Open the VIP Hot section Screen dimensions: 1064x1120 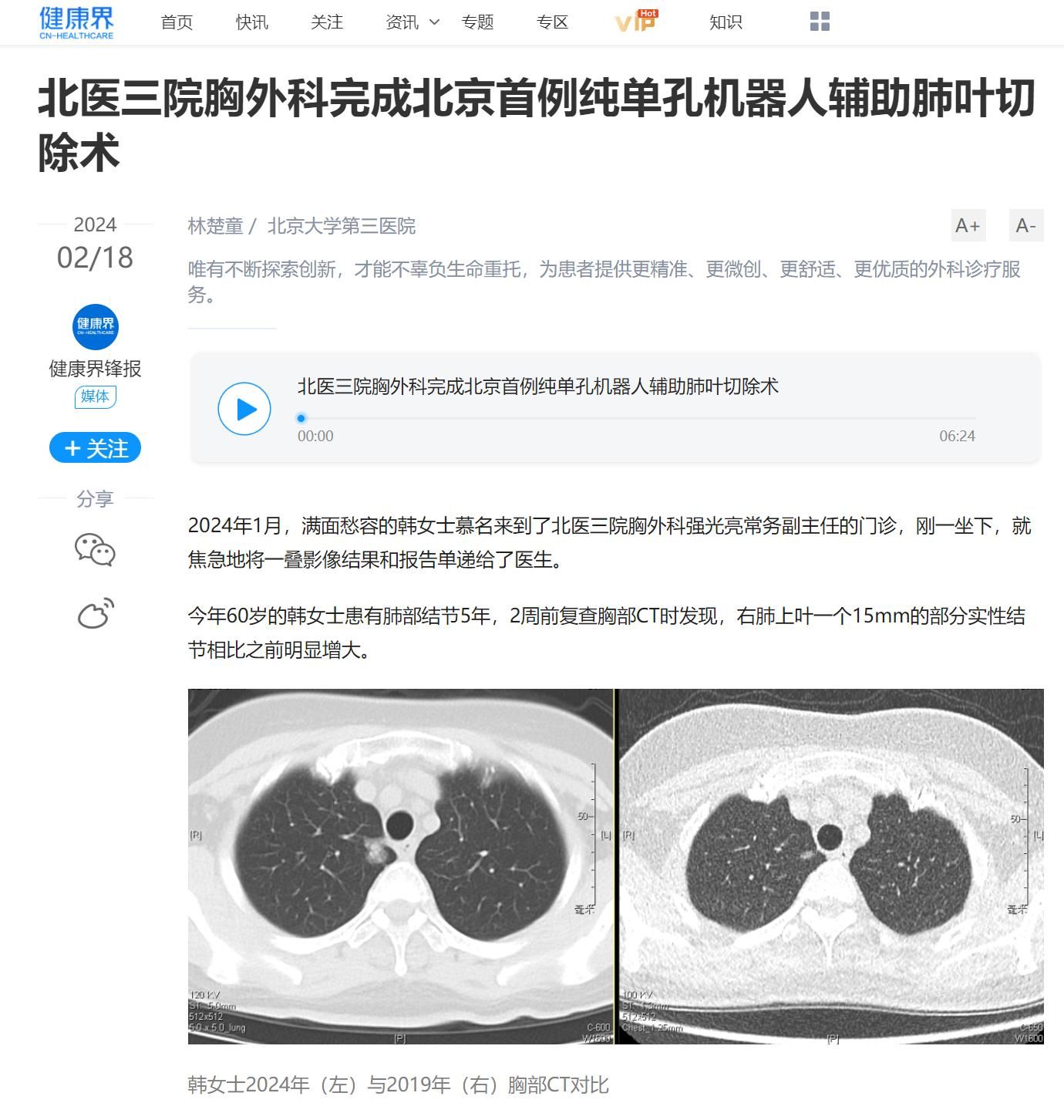tap(636, 22)
